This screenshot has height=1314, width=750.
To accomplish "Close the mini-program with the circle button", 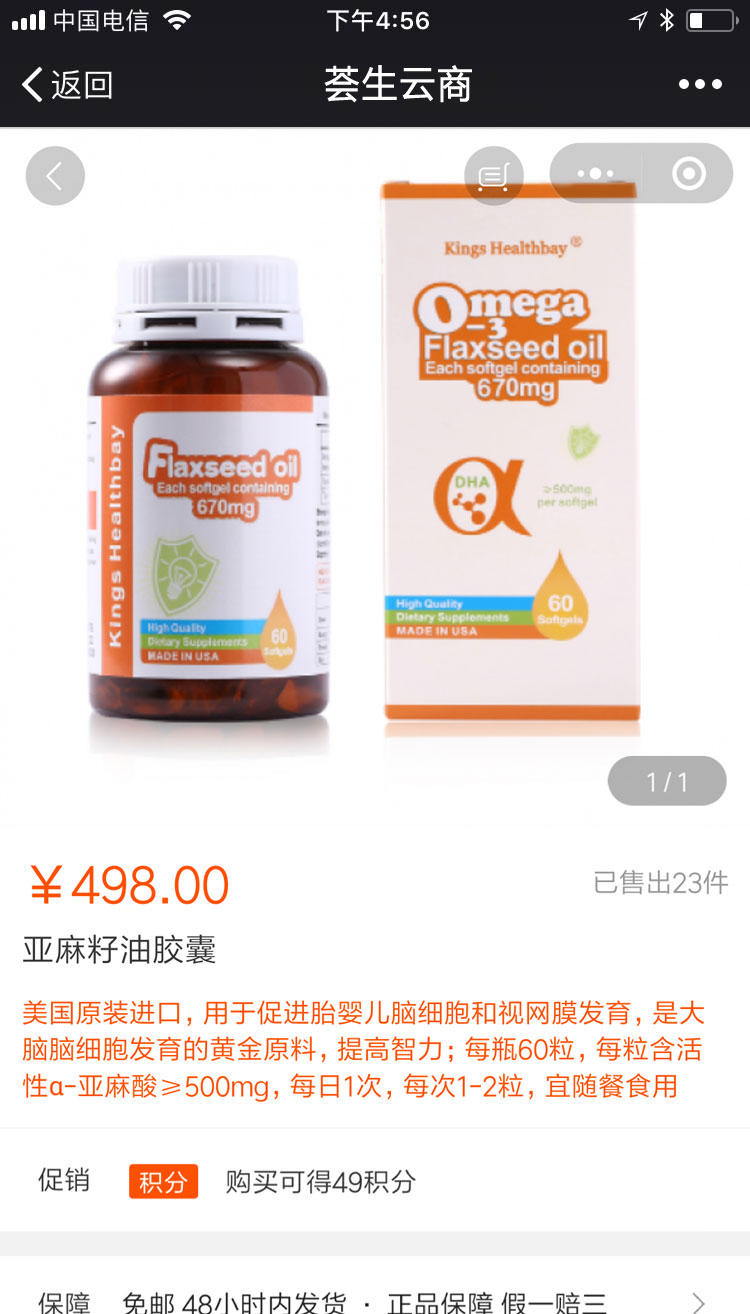I will pyautogui.click(x=688, y=174).
